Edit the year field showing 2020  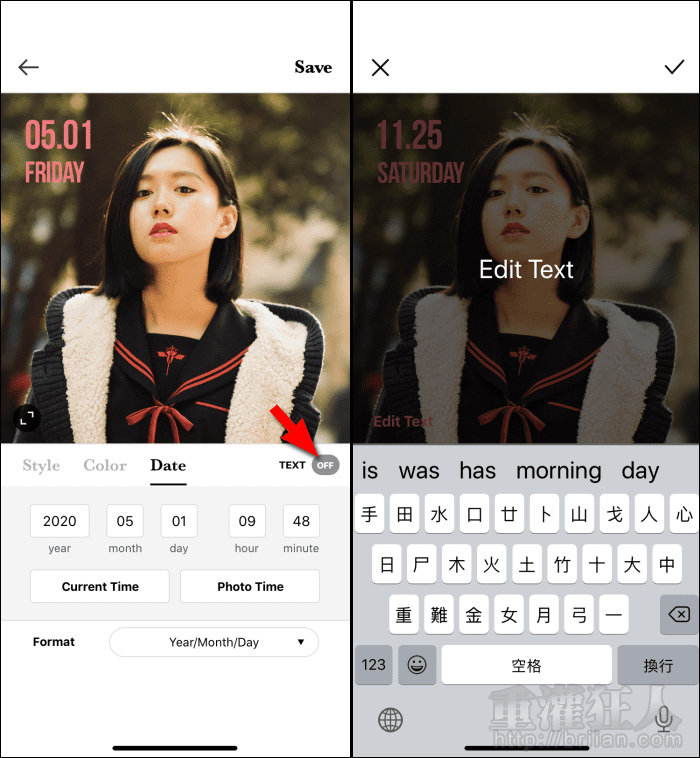click(60, 521)
